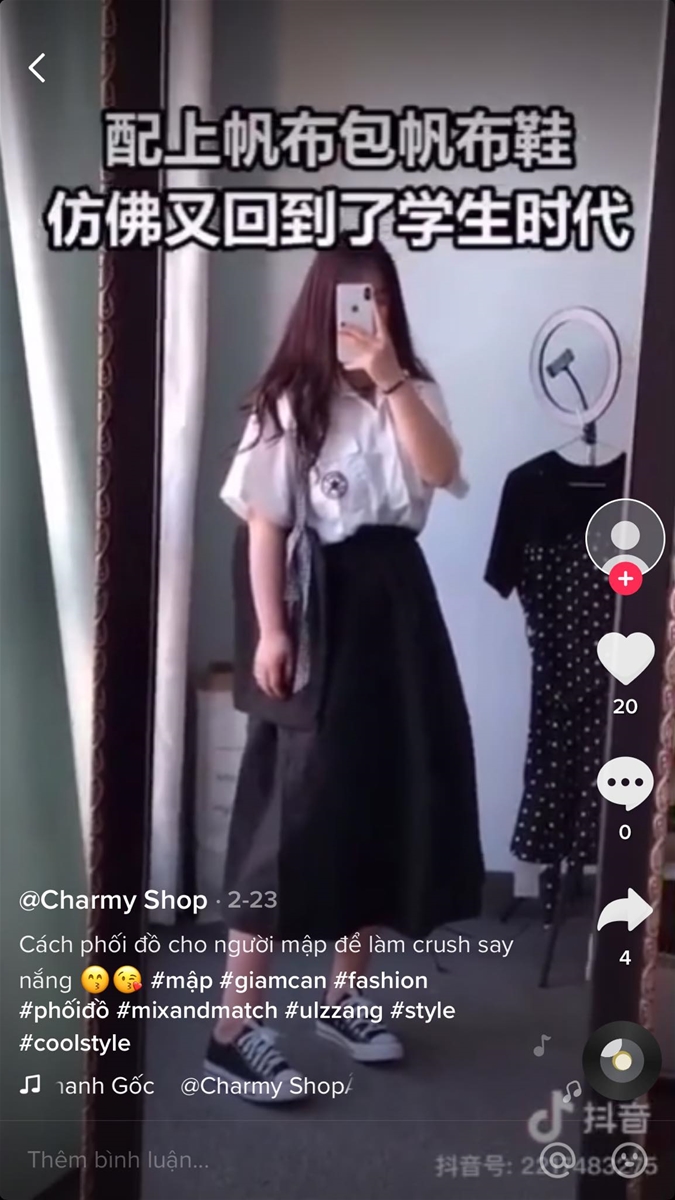Open the spinning music disc
Screen dimensions: 675x1200
(x=622, y=1060)
